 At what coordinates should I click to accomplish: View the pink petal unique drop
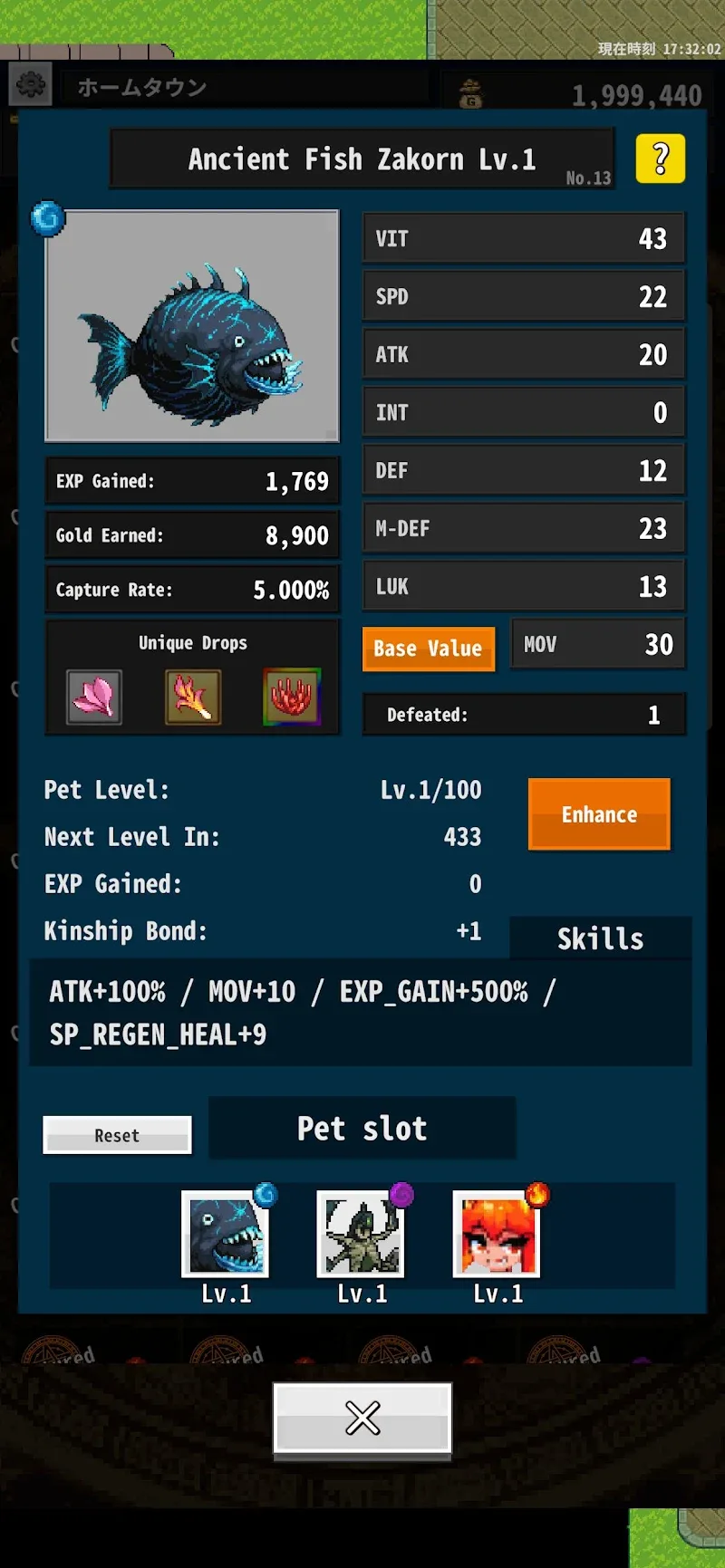pos(94,697)
